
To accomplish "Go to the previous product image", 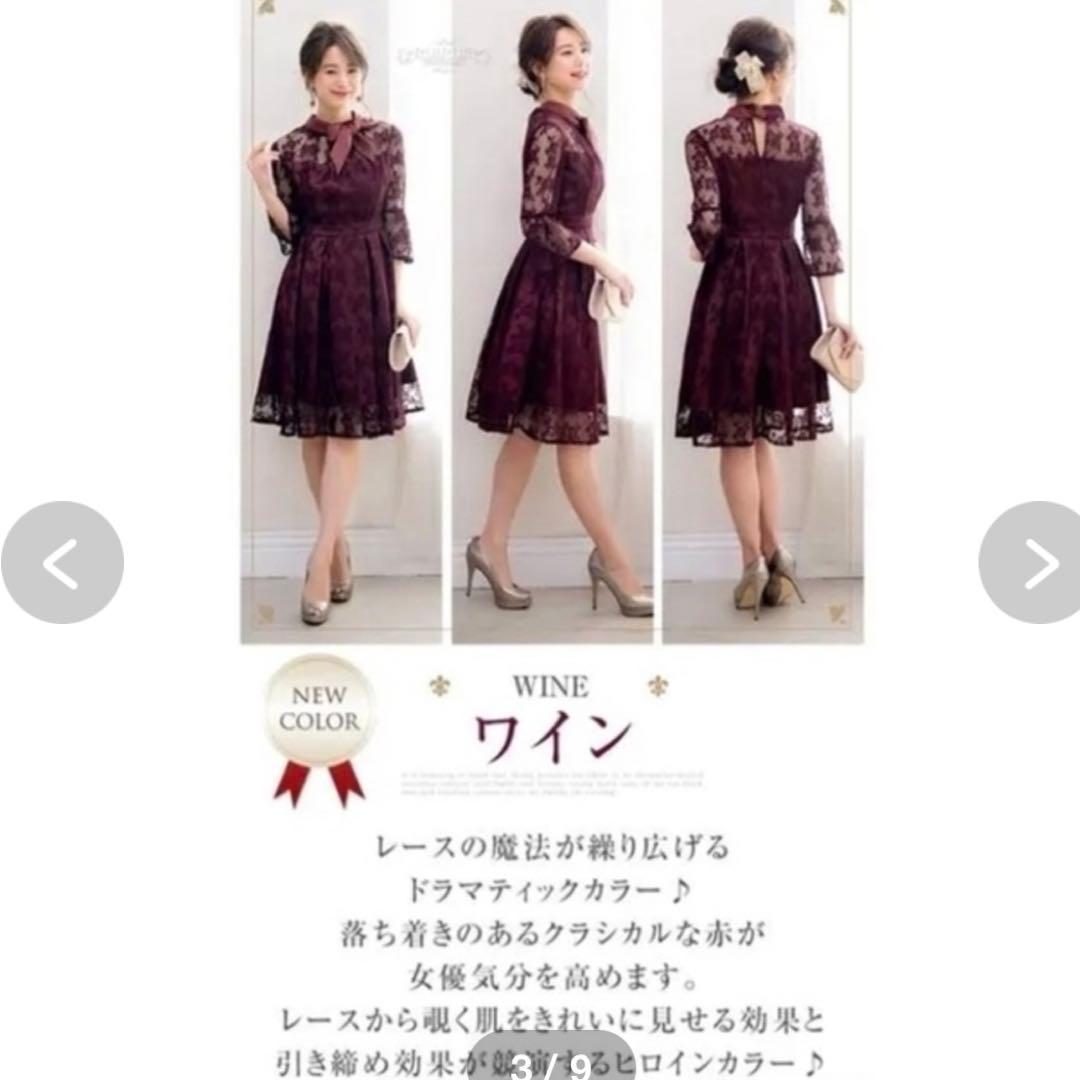I will (x=62, y=563).
